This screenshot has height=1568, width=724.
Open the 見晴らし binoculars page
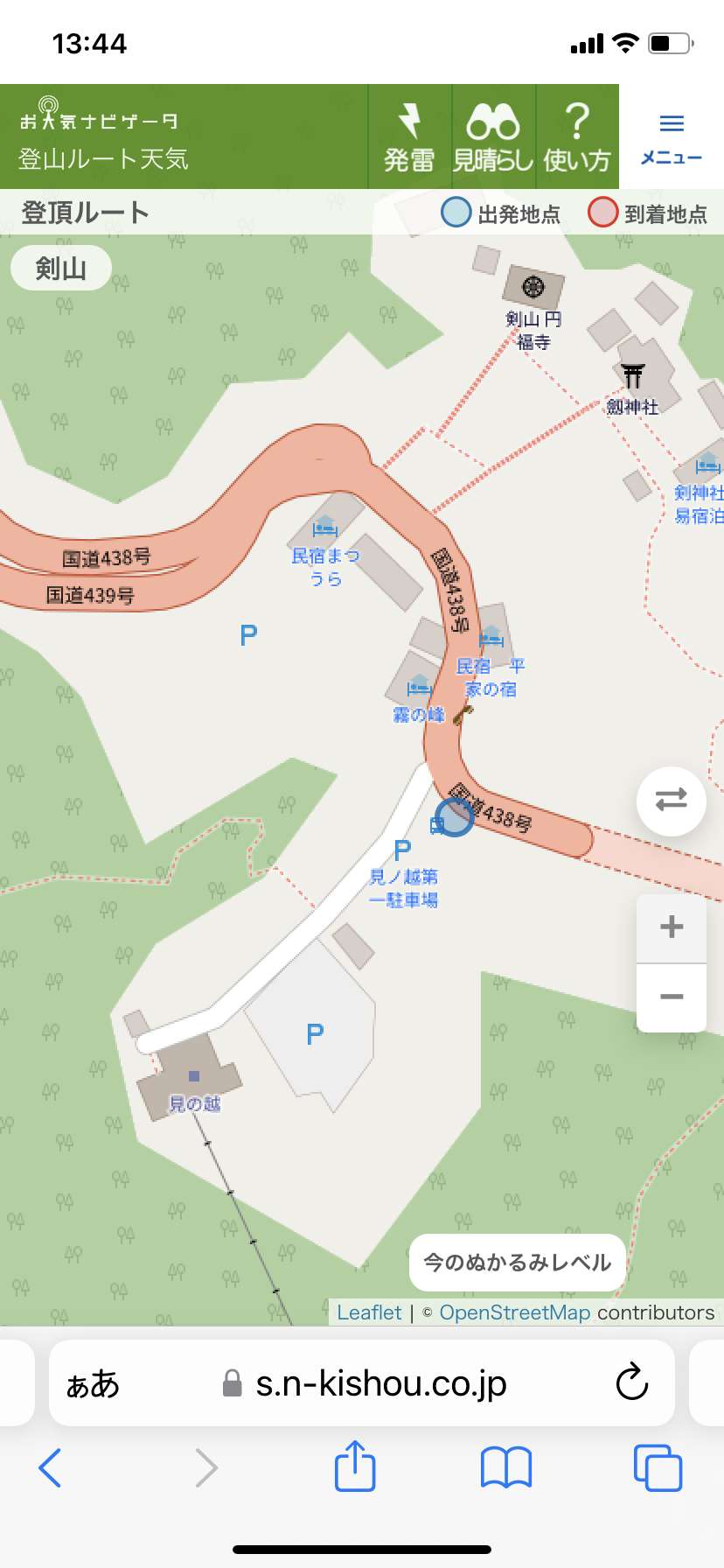[493, 137]
